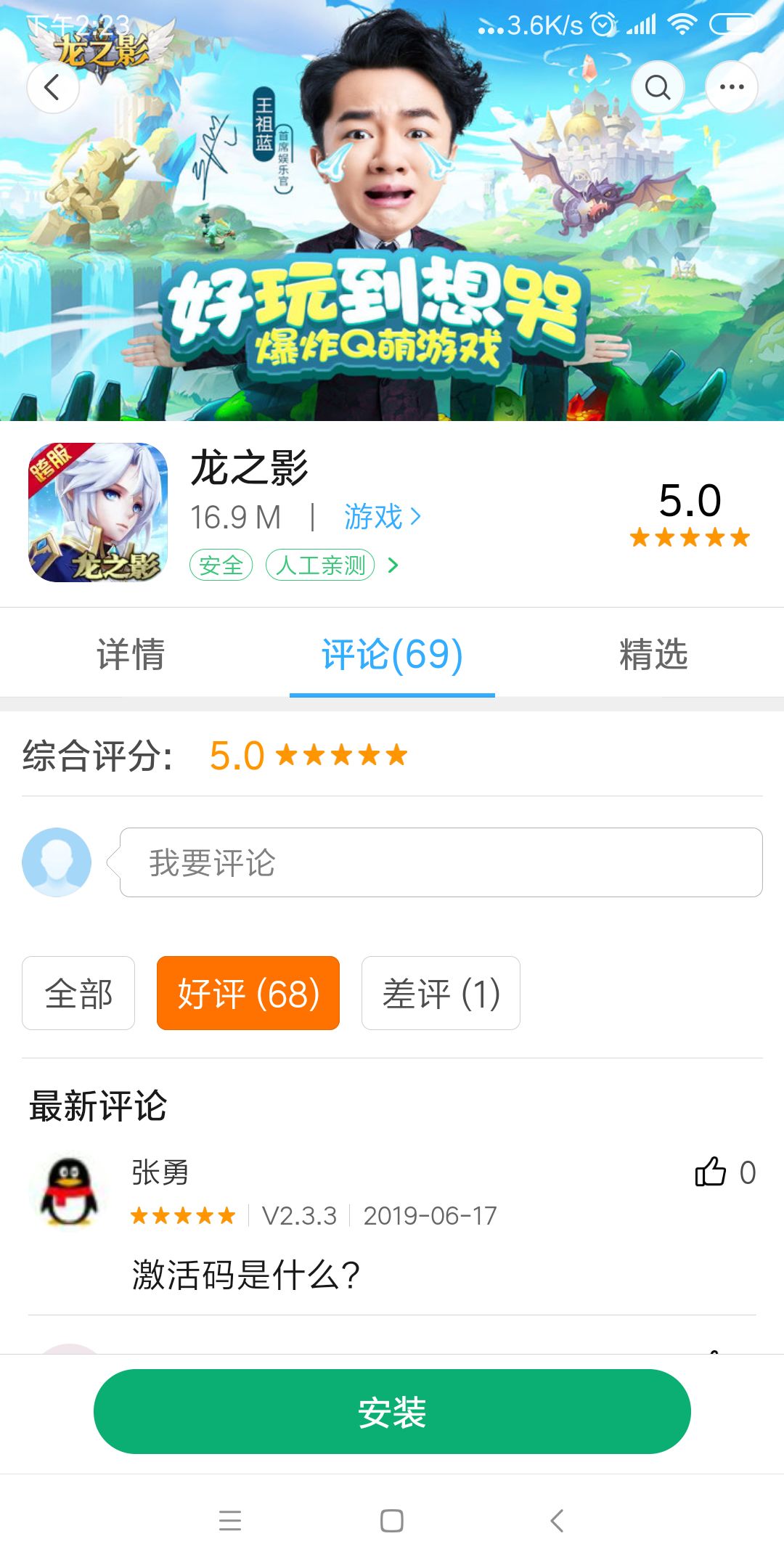Filter by 差评 (1)
This screenshot has width=784, height=1568.
coord(441,993)
